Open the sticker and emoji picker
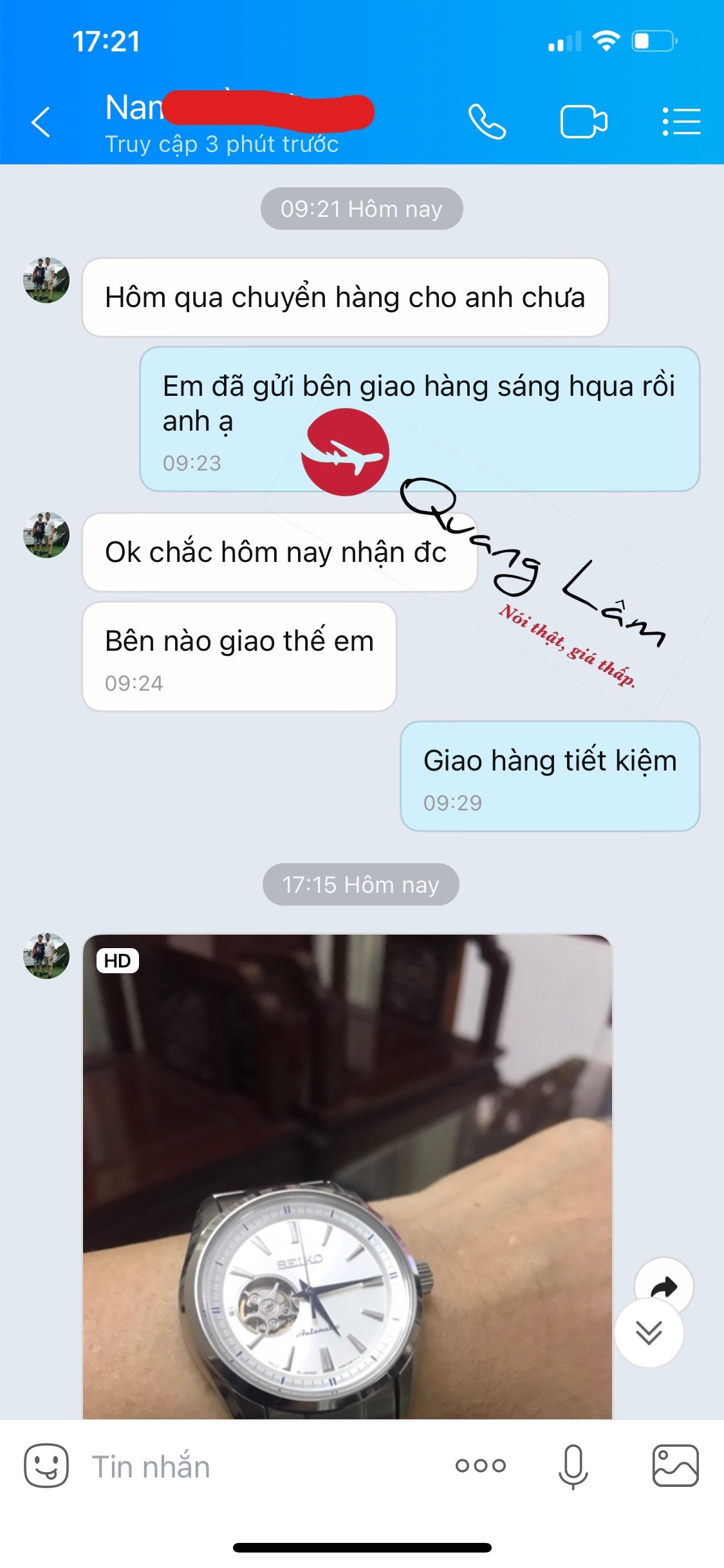 click(46, 1466)
